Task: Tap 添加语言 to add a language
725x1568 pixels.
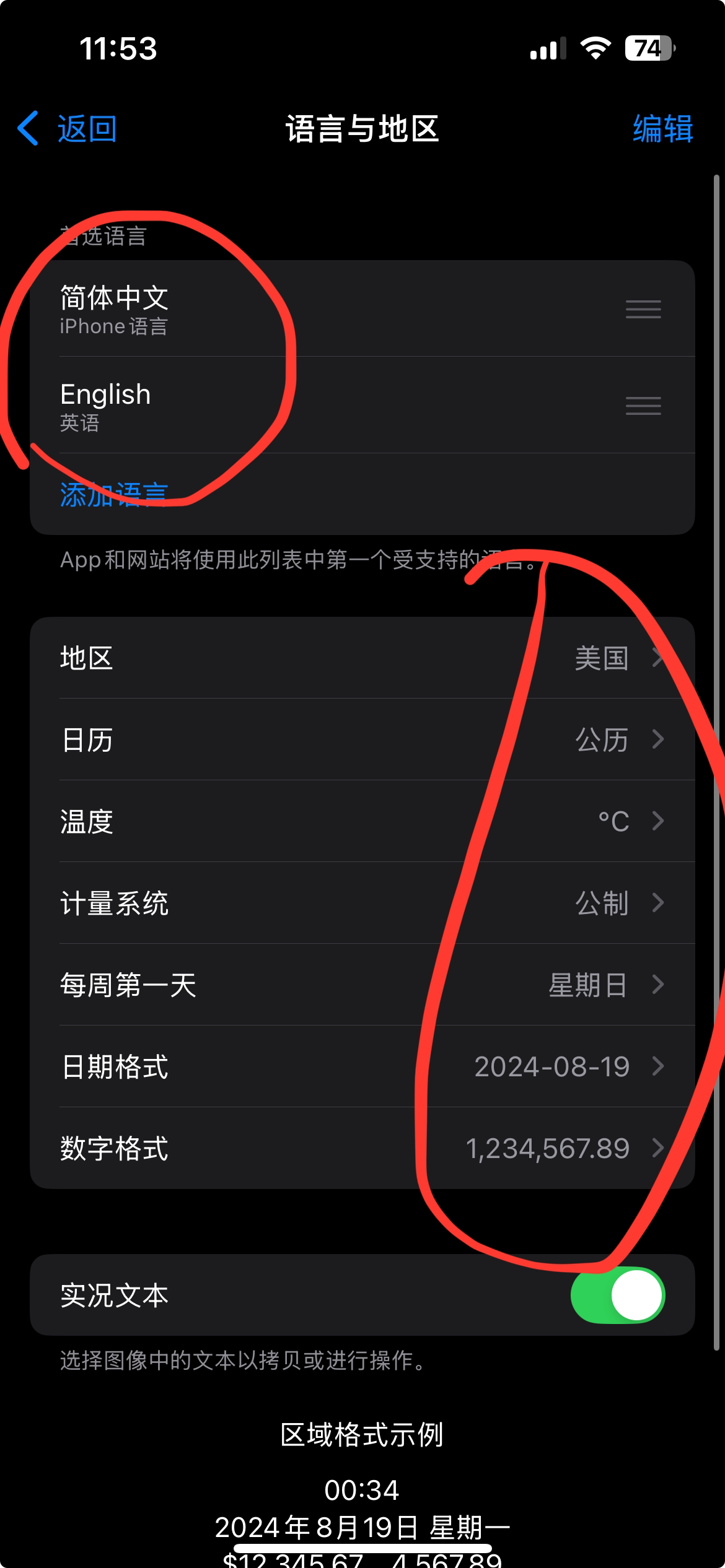Action: click(114, 494)
